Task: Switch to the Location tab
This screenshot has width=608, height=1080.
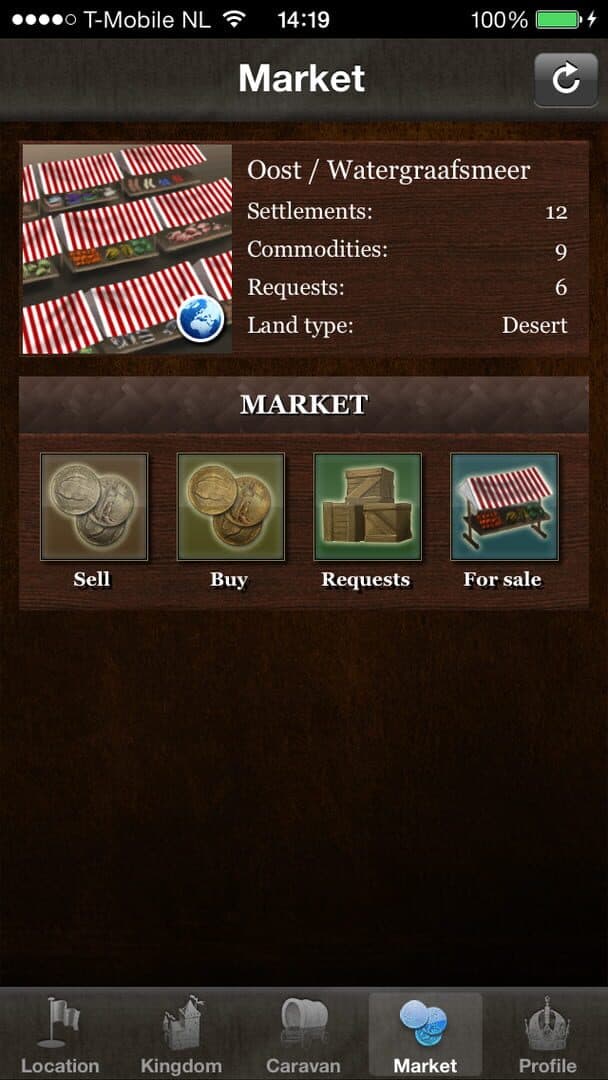Action: (60, 1036)
